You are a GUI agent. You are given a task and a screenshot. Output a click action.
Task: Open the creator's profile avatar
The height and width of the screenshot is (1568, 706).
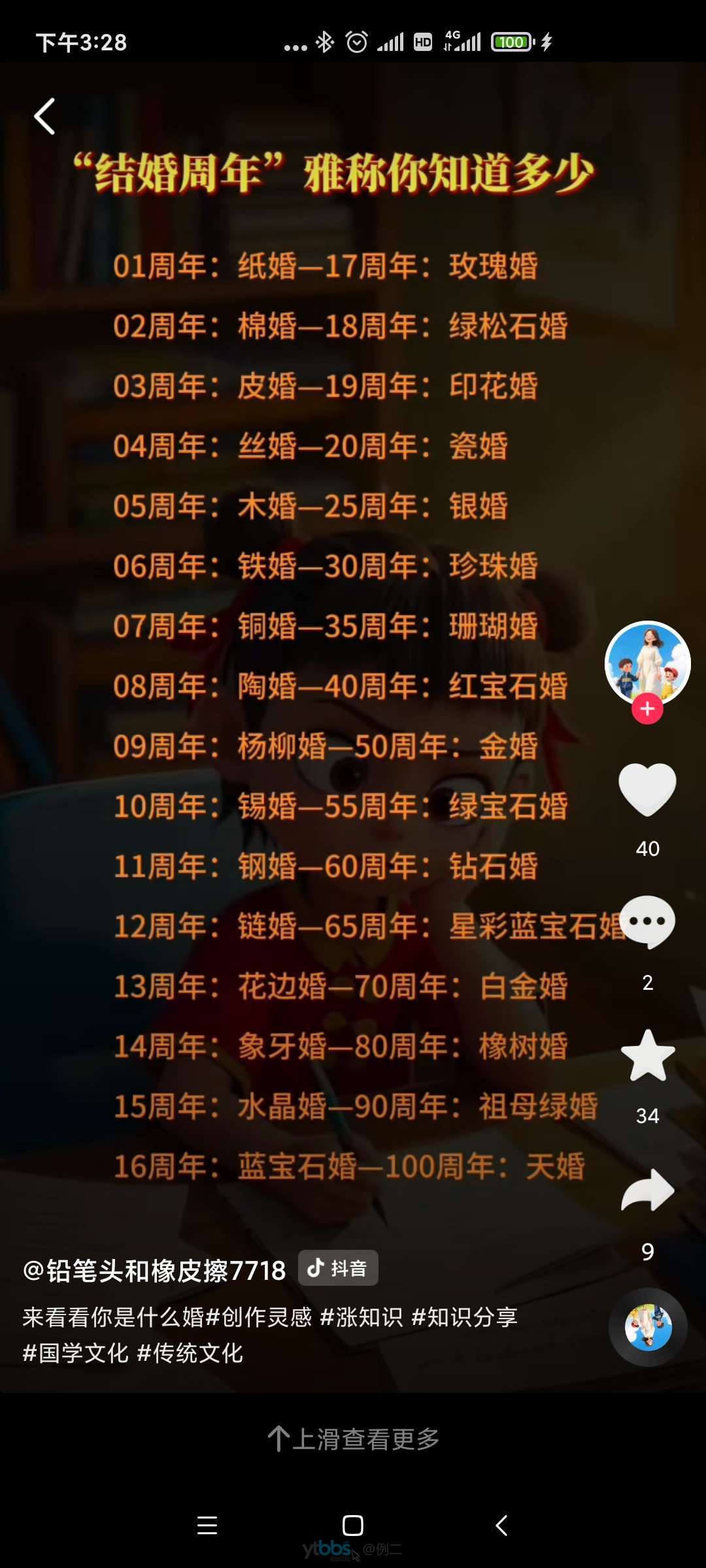[x=647, y=661]
